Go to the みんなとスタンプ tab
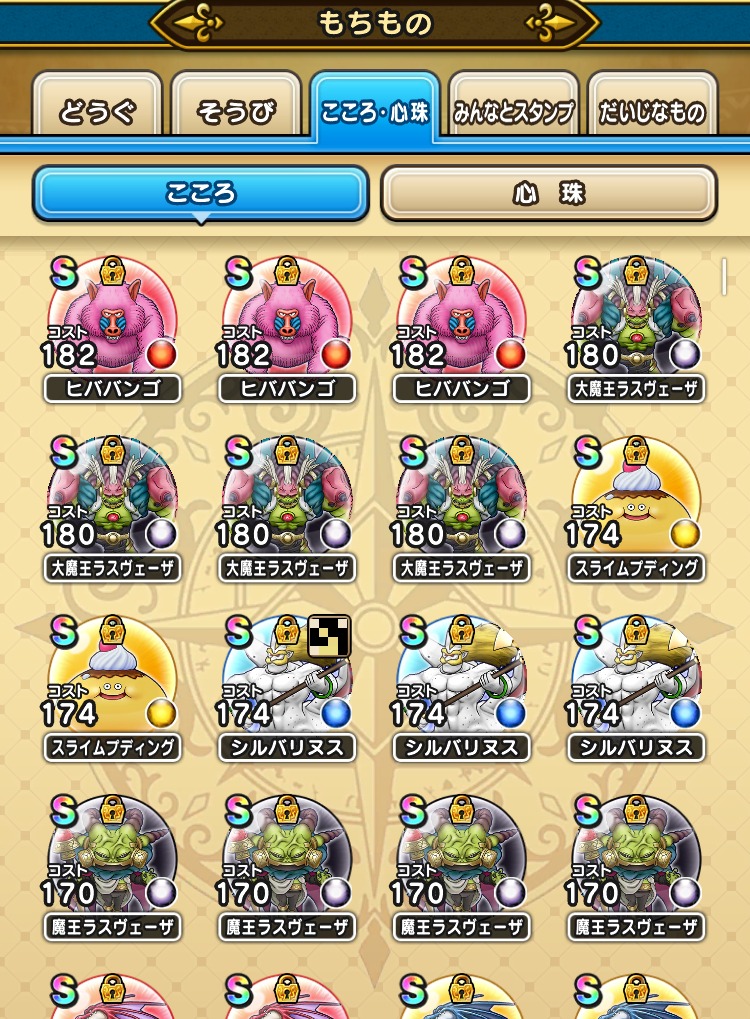The height and width of the screenshot is (1019, 750). (513, 111)
